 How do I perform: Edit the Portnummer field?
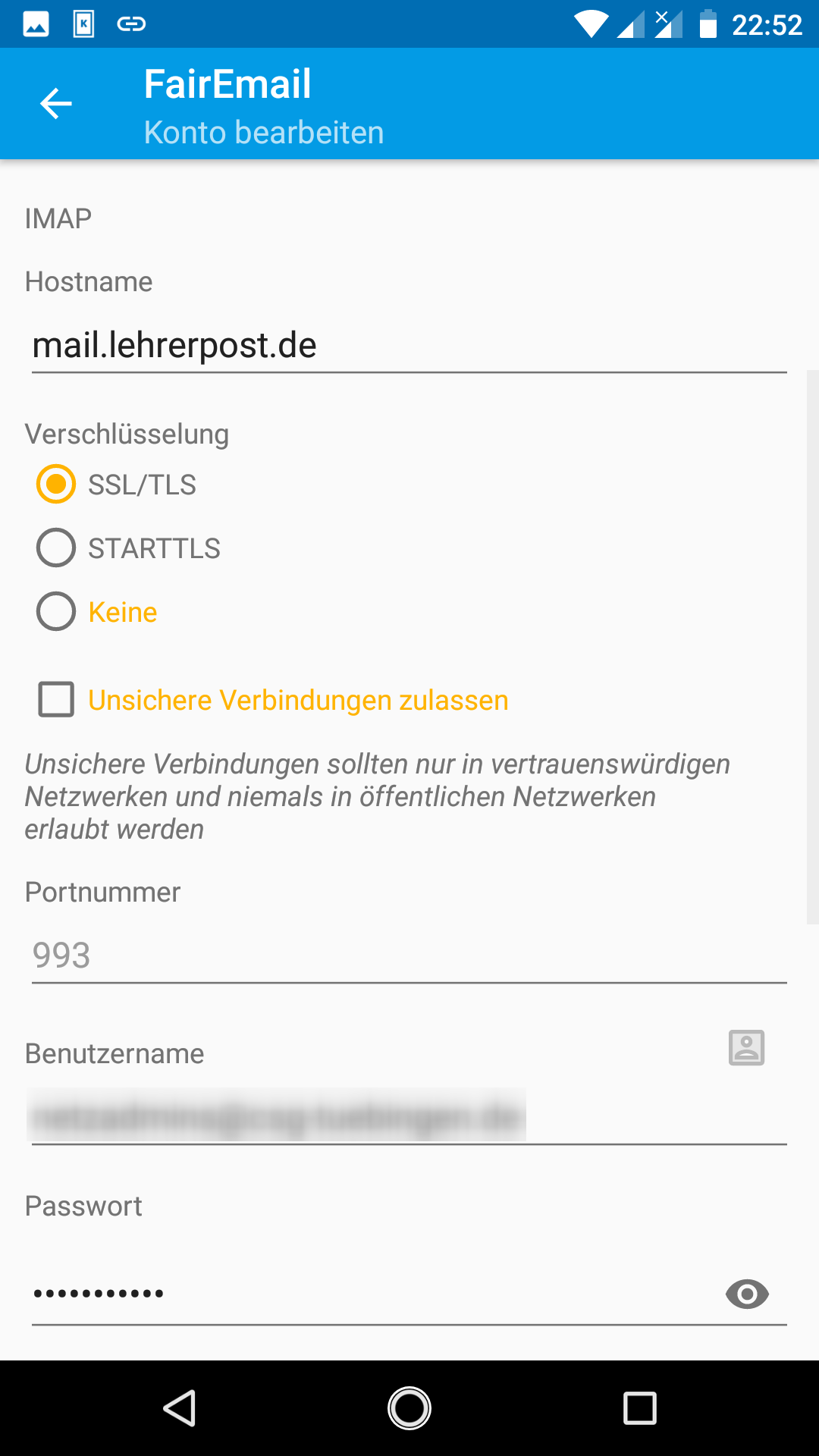point(408,955)
